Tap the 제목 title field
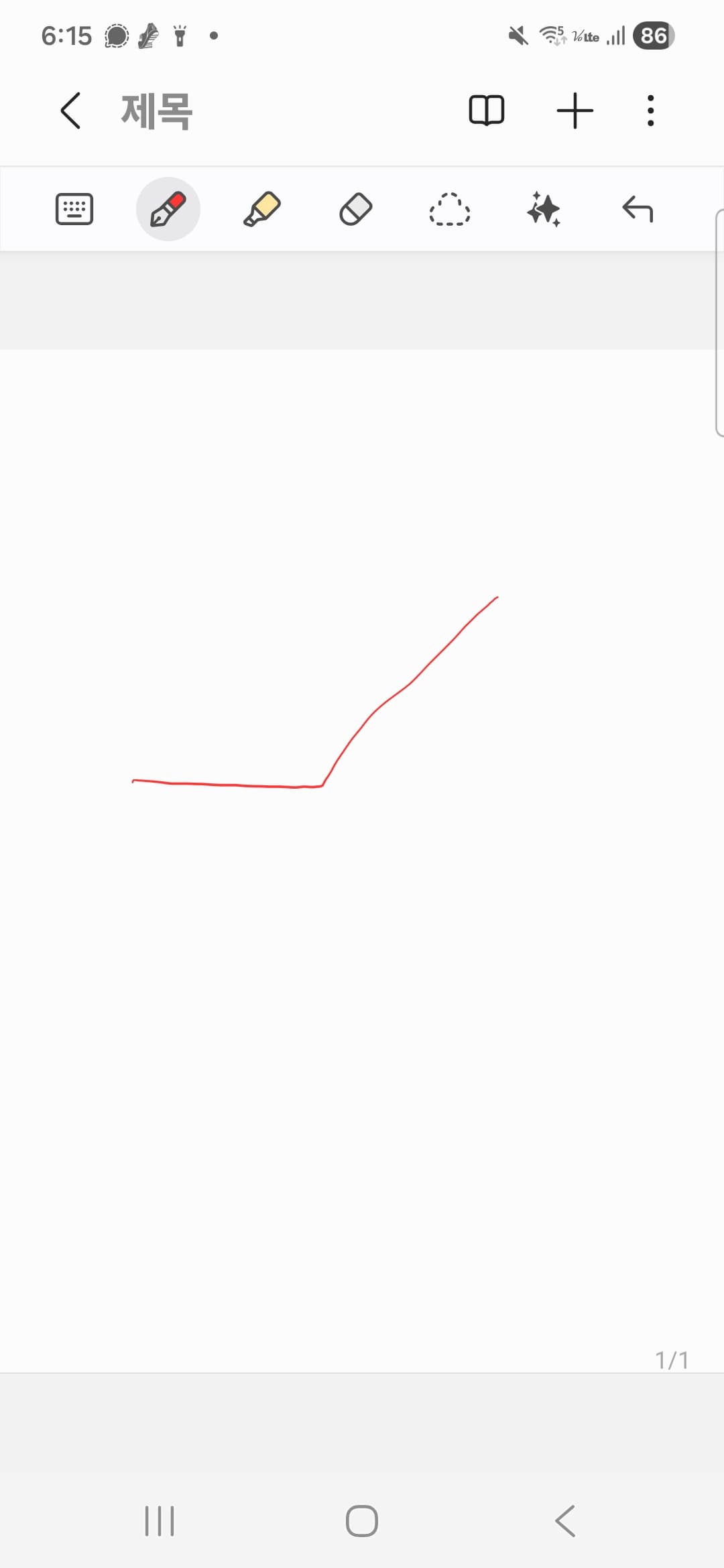 [x=157, y=111]
